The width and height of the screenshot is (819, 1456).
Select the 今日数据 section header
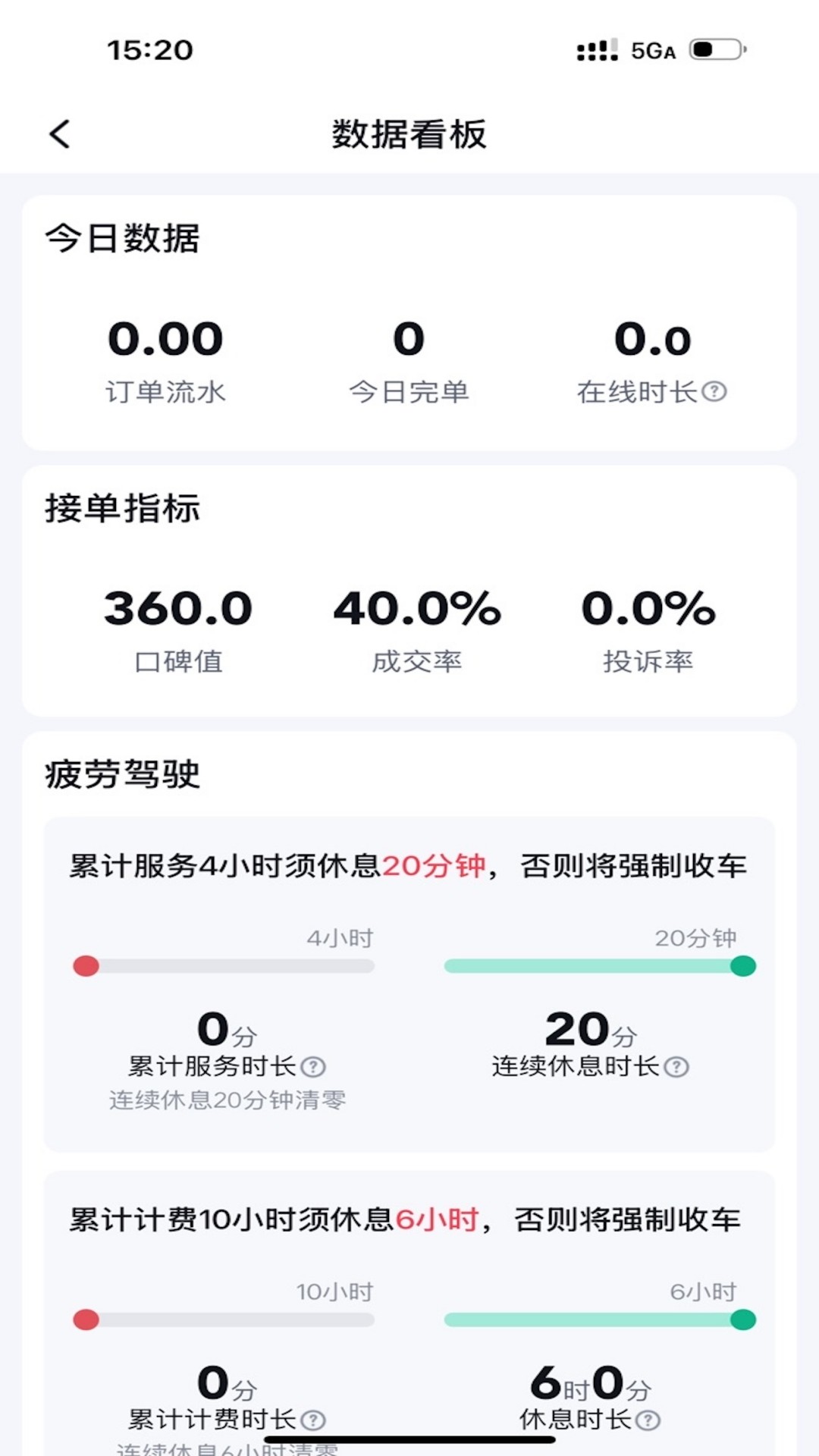coord(121,237)
